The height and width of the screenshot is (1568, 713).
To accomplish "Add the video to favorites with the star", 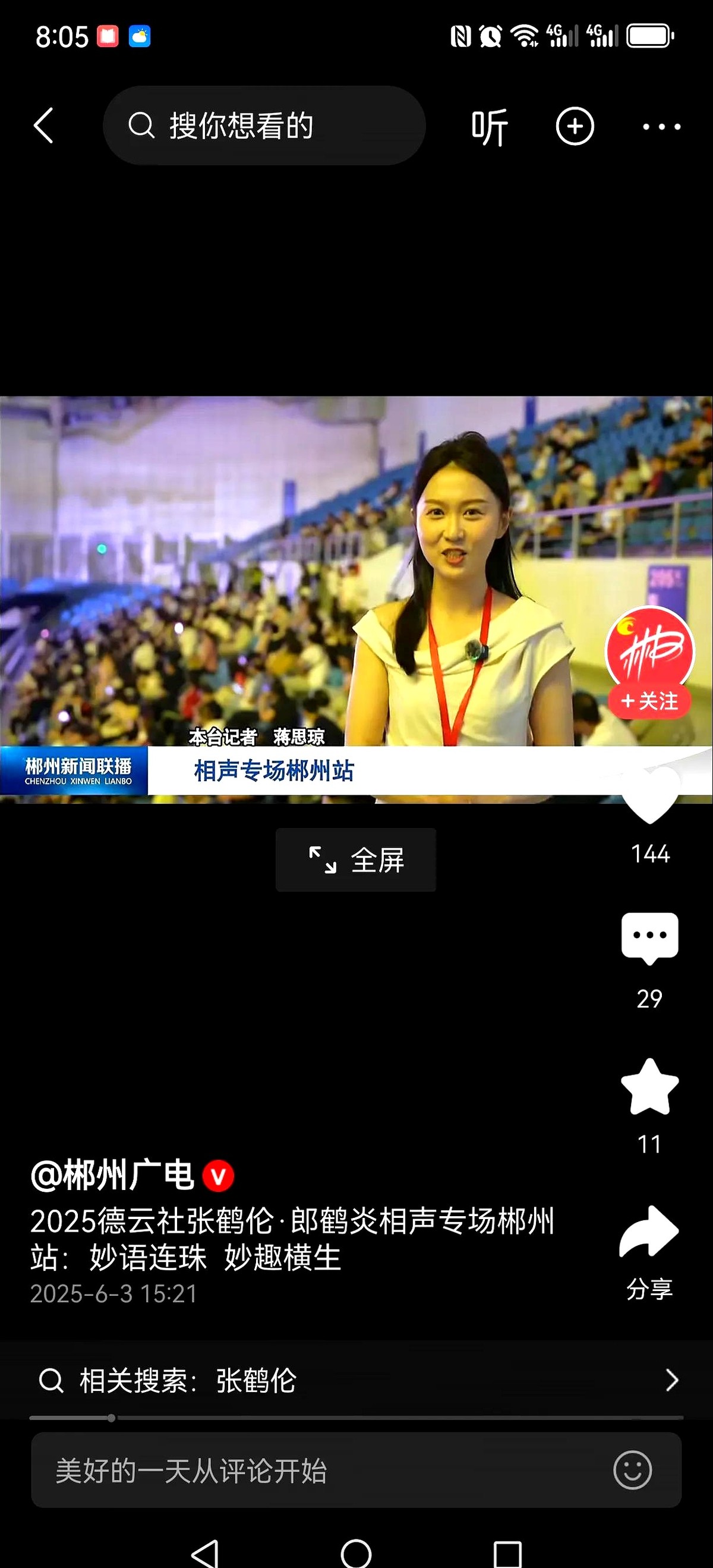I will click(x=650, y=1088).
